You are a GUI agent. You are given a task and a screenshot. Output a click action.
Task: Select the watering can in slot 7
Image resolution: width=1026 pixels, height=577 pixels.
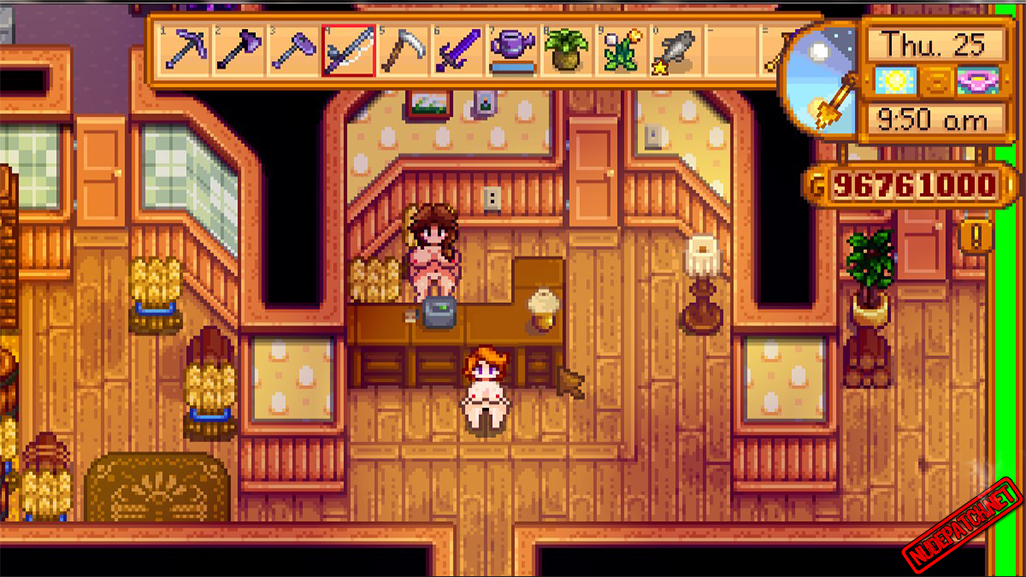[512, 50]
